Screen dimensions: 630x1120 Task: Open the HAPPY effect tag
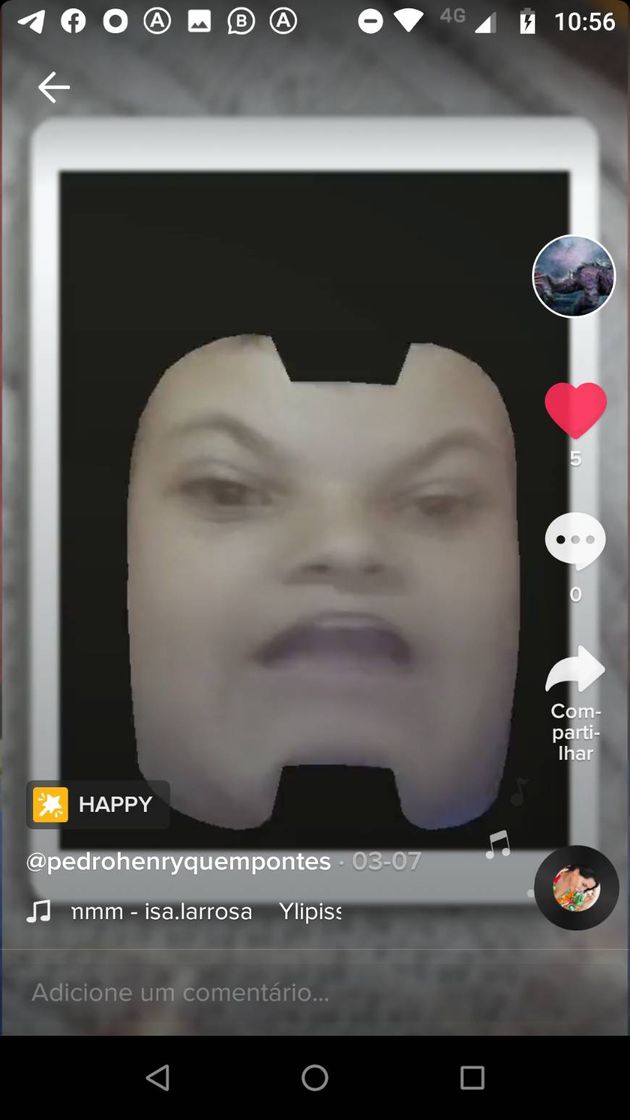[x=98, y=804]
